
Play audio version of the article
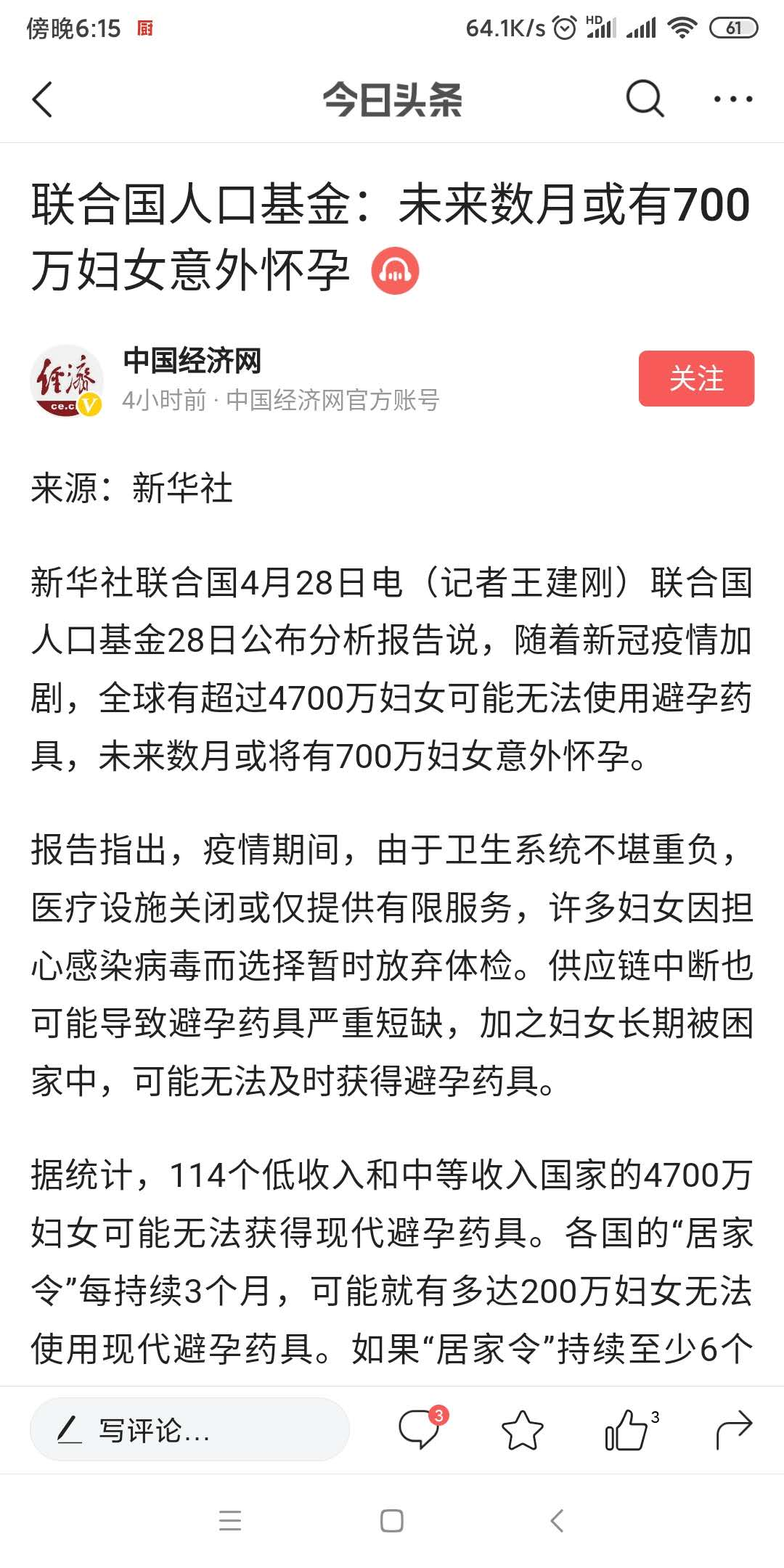[x=395, y=271]
